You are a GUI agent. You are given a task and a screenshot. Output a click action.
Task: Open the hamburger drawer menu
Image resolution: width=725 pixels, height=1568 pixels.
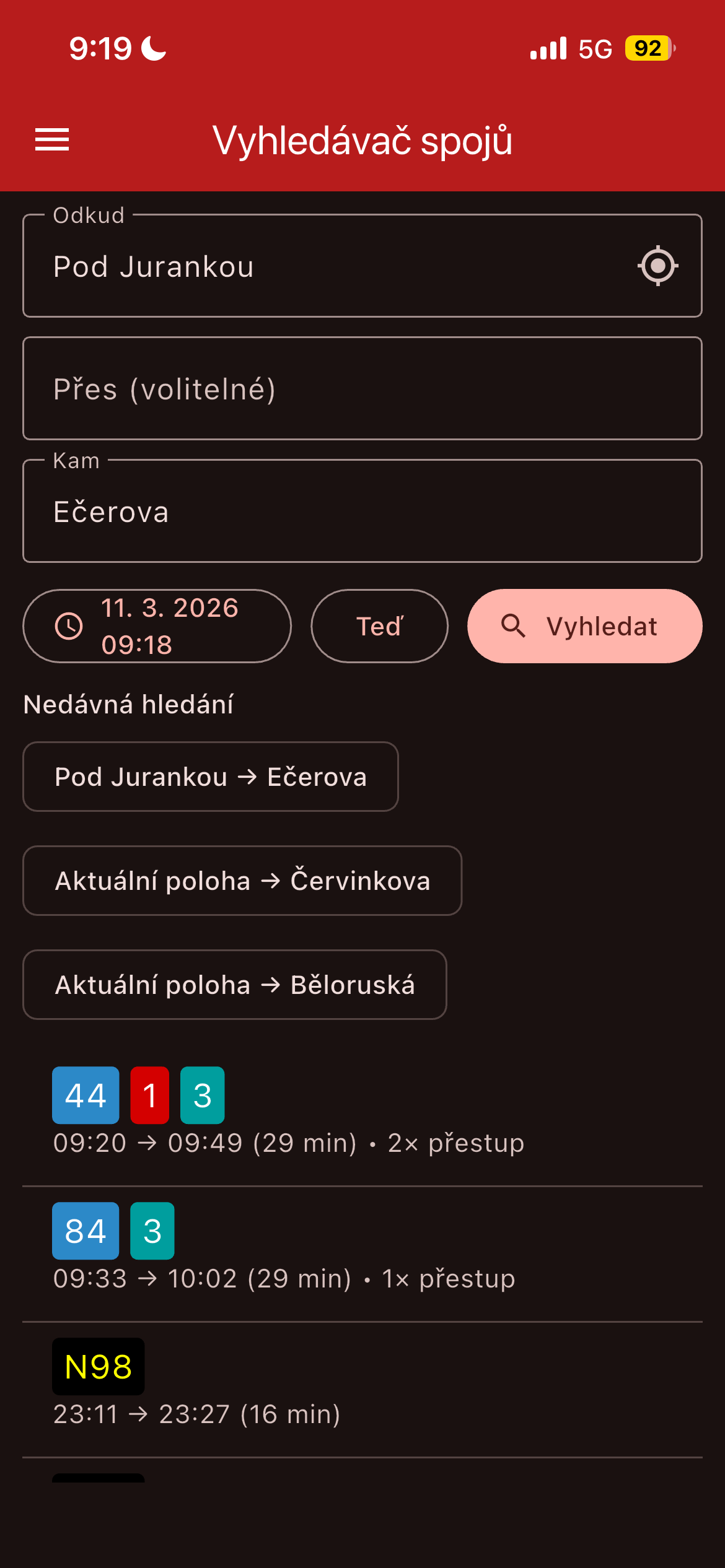(52, 139)
